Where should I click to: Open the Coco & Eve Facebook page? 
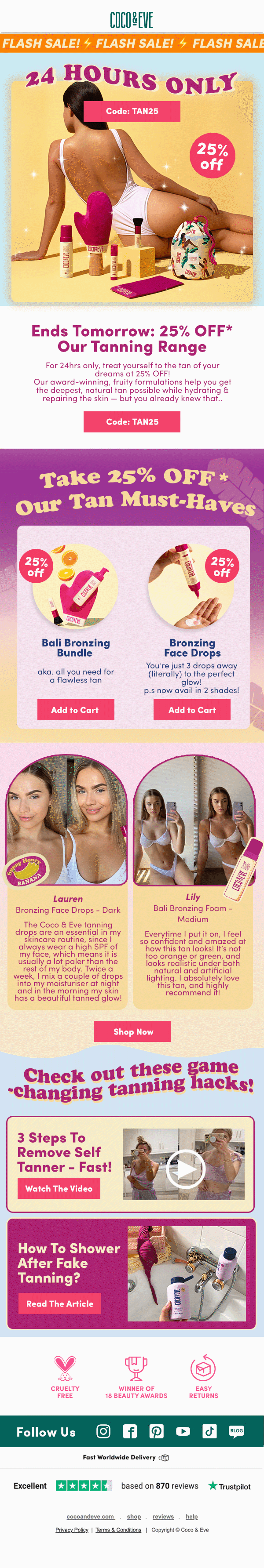coord(130,1431)
